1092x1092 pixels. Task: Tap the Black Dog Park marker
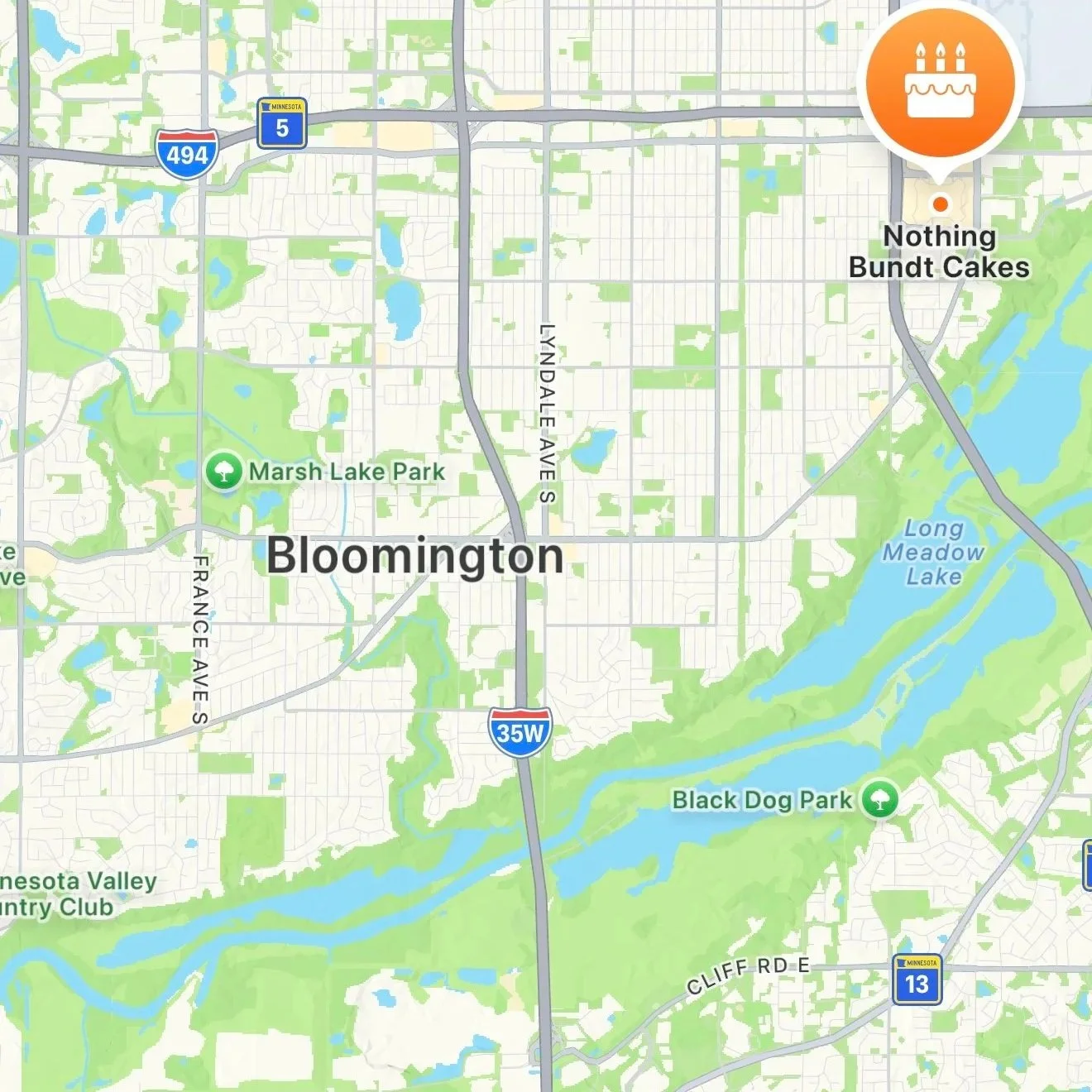click(x=880, y=799)
